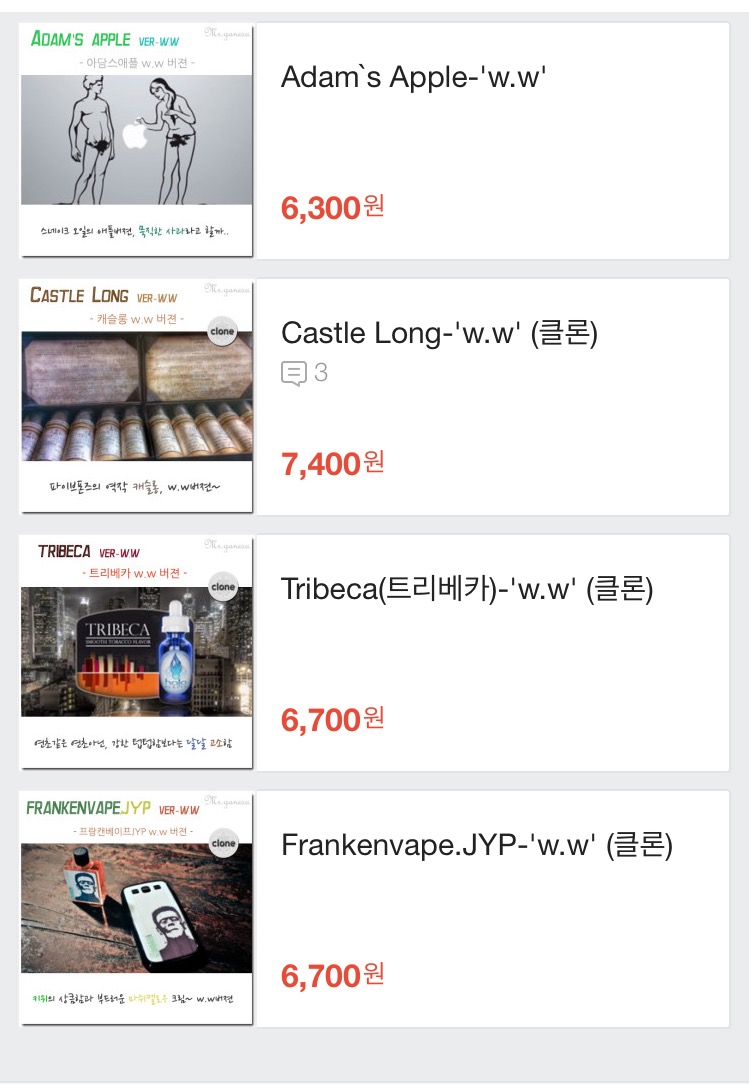Open the Castle Long-'w.w' product listing
The height and width of the screenshot is (1085, 749).
(439, 333)
